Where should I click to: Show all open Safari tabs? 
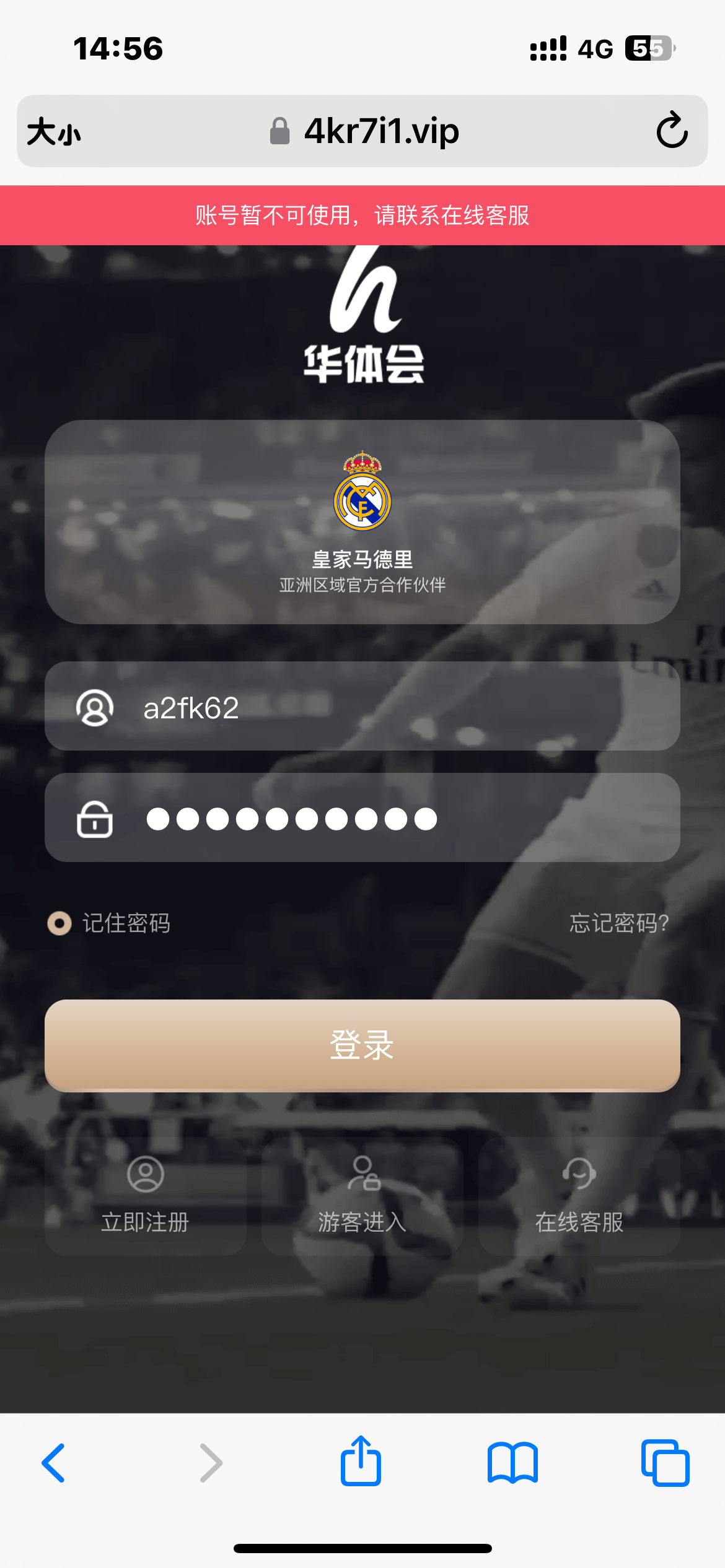(x=665, y=1463)
